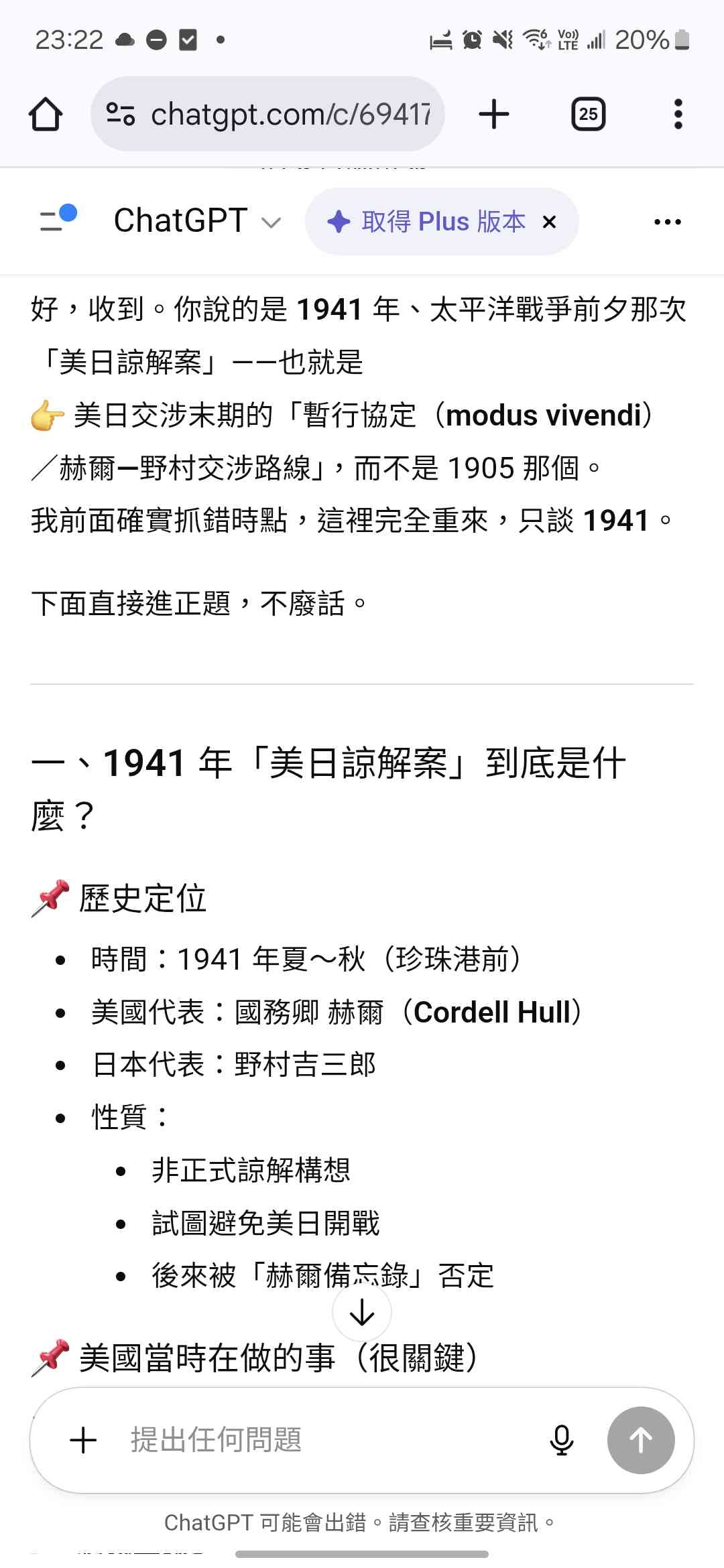
Task: Send the message with the arrow button
Action: tap(640, 1439)
